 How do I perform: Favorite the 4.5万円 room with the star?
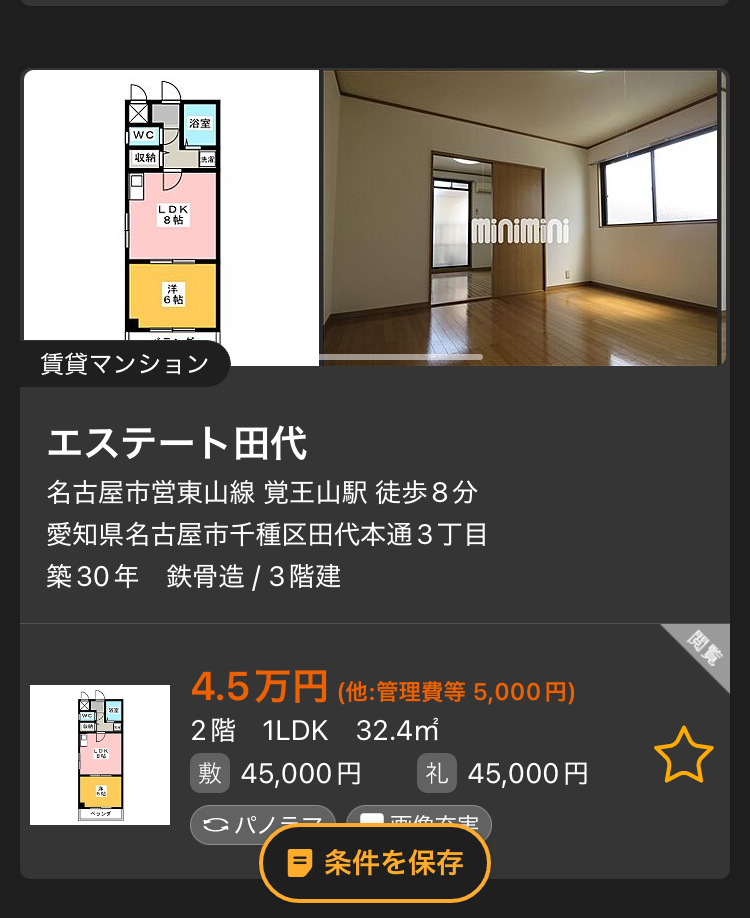(x=683, y=756)
